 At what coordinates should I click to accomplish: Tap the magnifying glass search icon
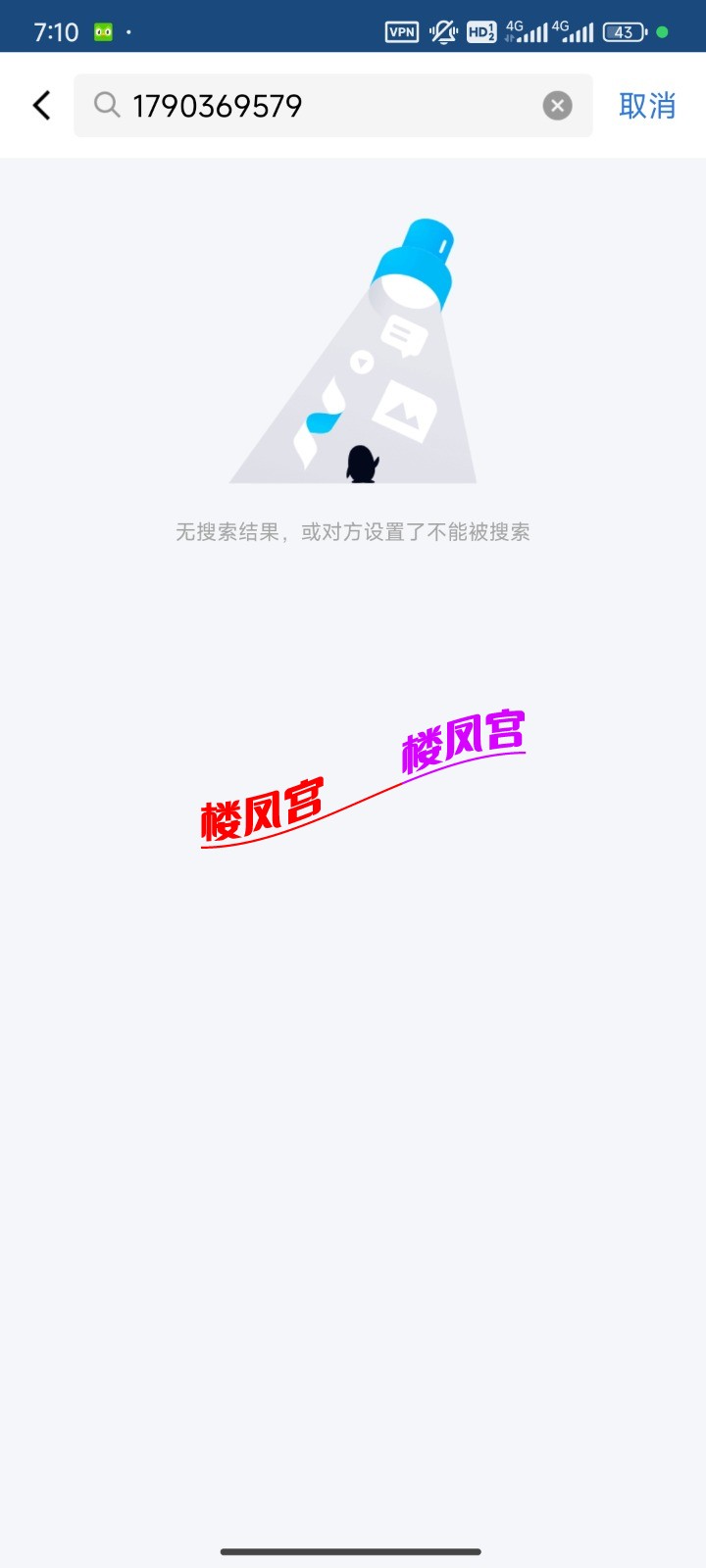[x=108, y=105]
